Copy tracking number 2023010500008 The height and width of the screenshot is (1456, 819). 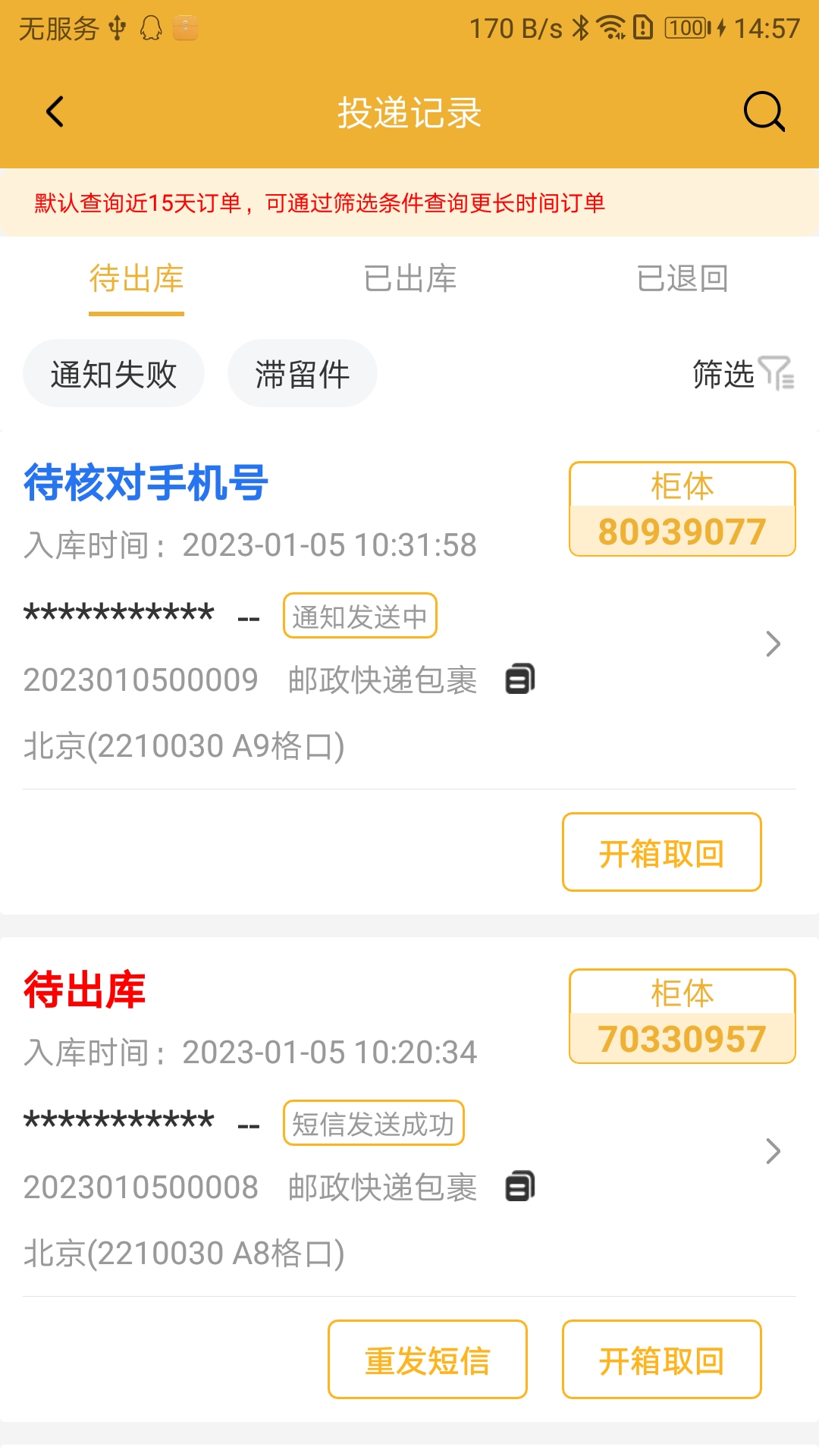(x=520, y=1186)
